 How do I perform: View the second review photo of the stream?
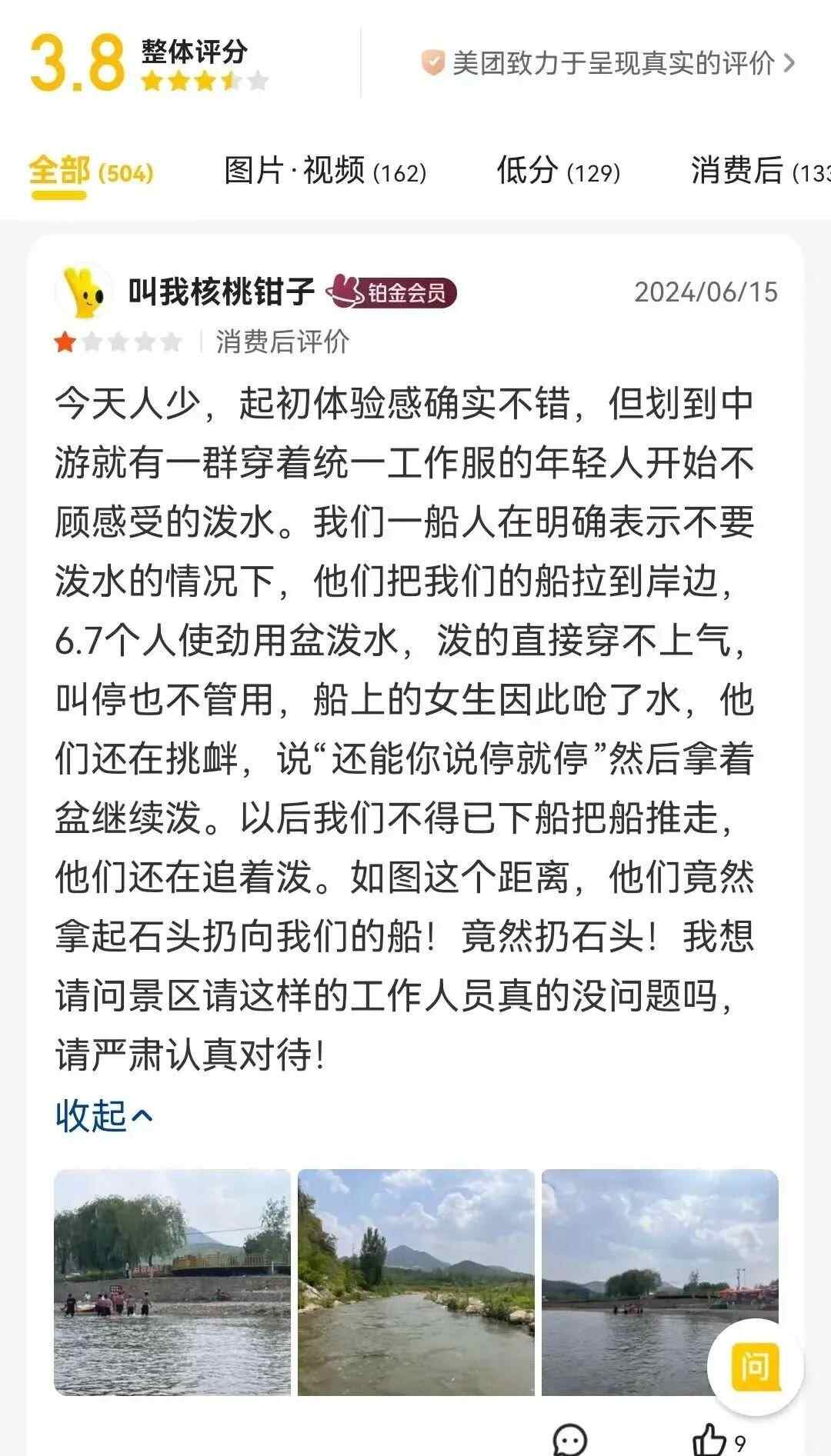point(415,1282)
